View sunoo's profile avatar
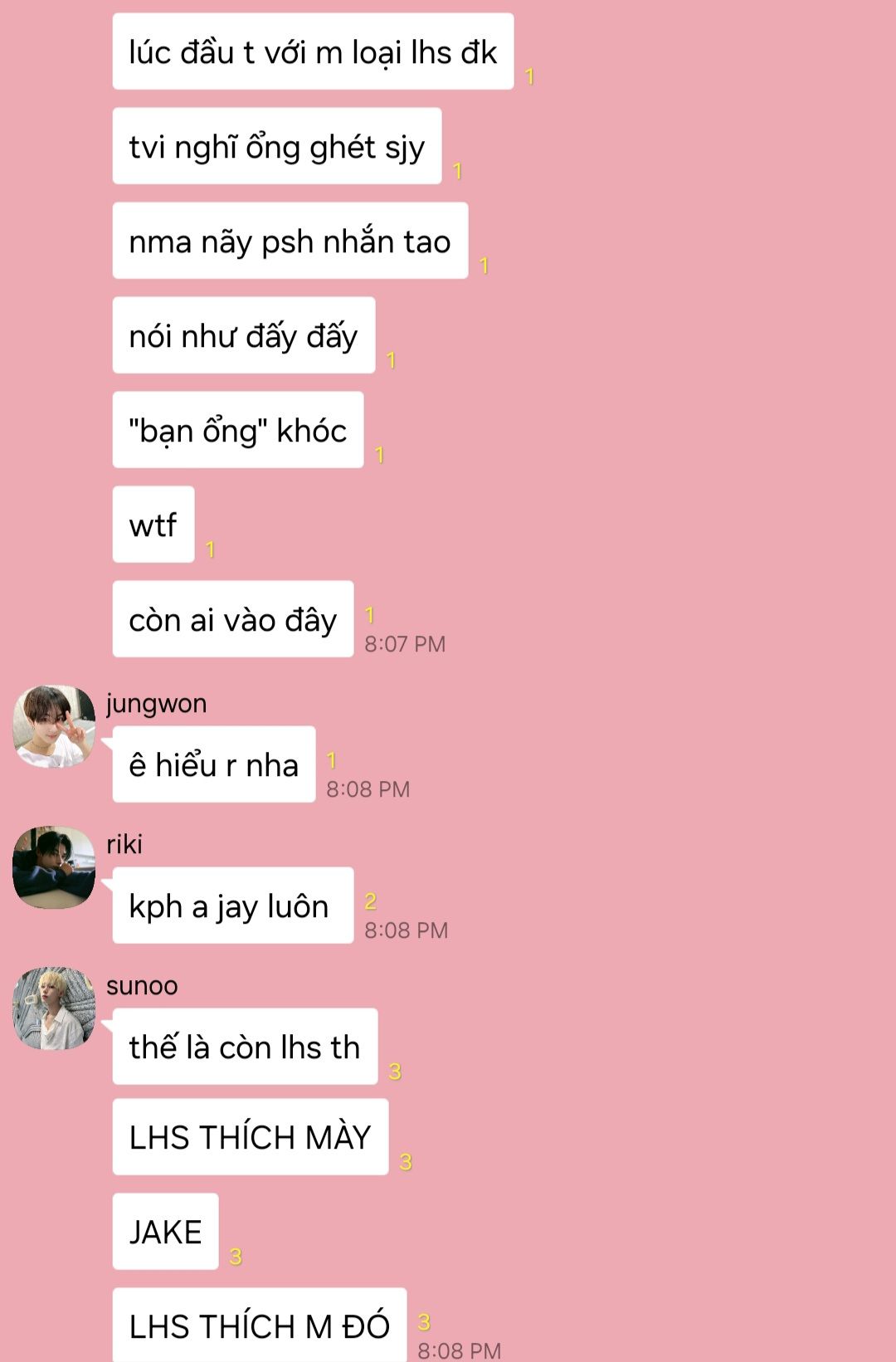Image resolution: width=896 pixels, height=1362 pixels. point(54,1008)
